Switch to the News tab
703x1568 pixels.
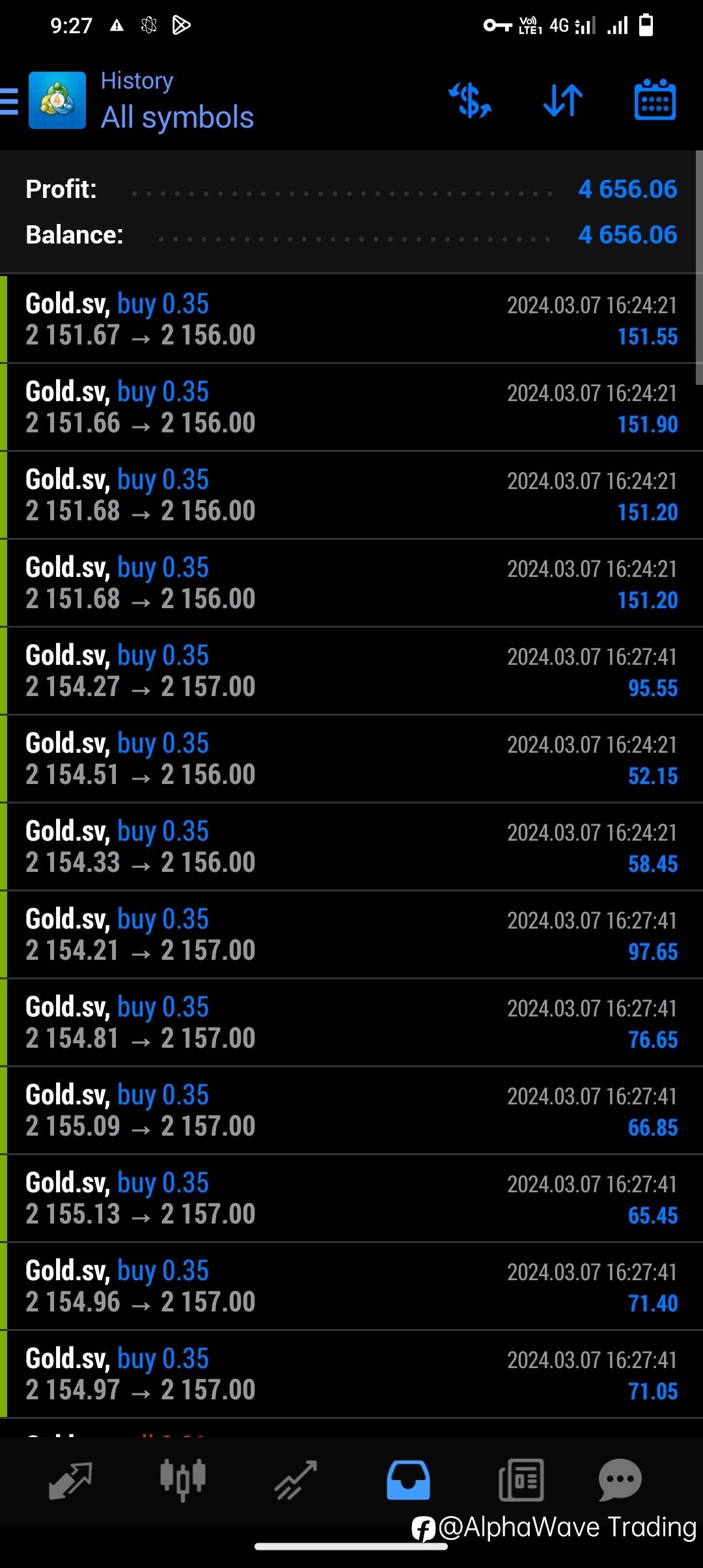click(521, 1479)
